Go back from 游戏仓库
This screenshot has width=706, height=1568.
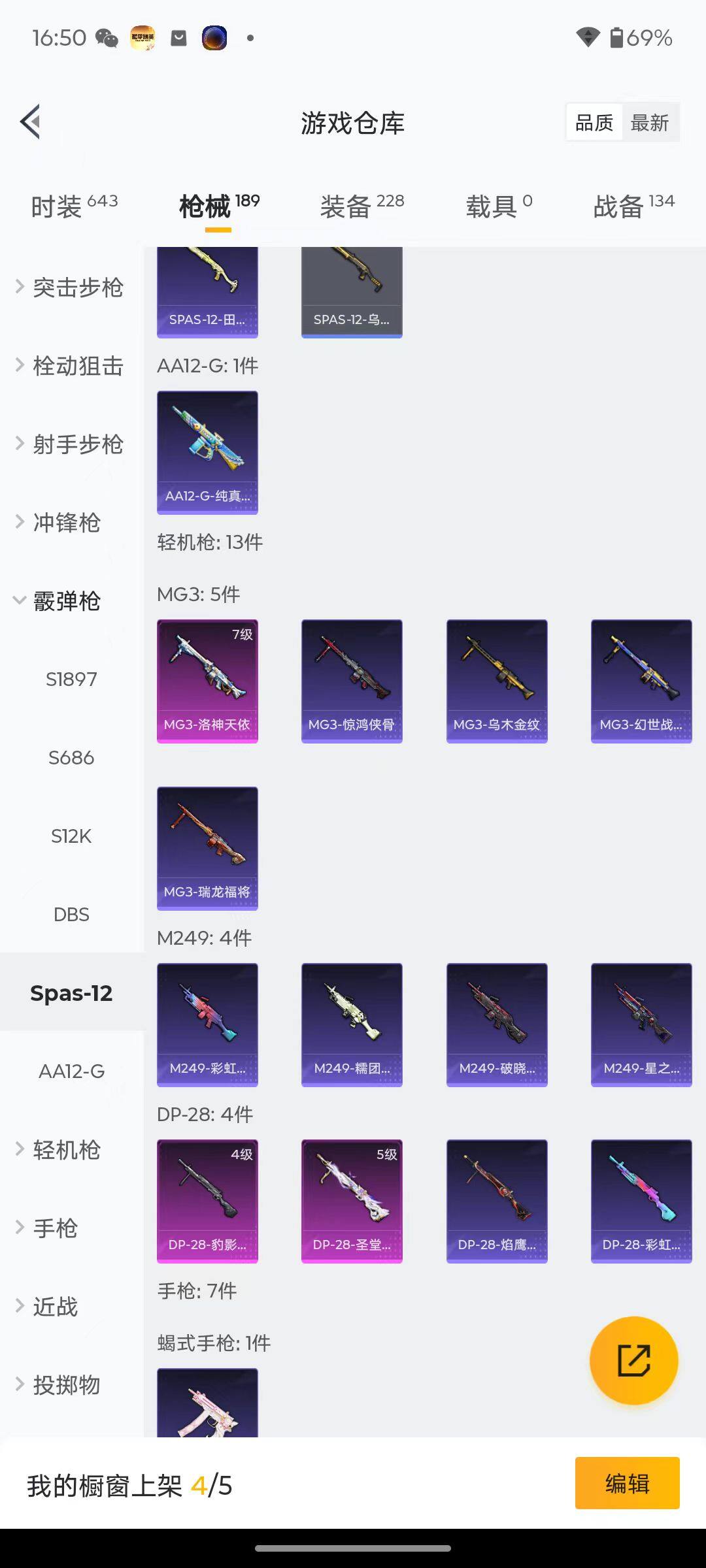[x=31, y=122]
